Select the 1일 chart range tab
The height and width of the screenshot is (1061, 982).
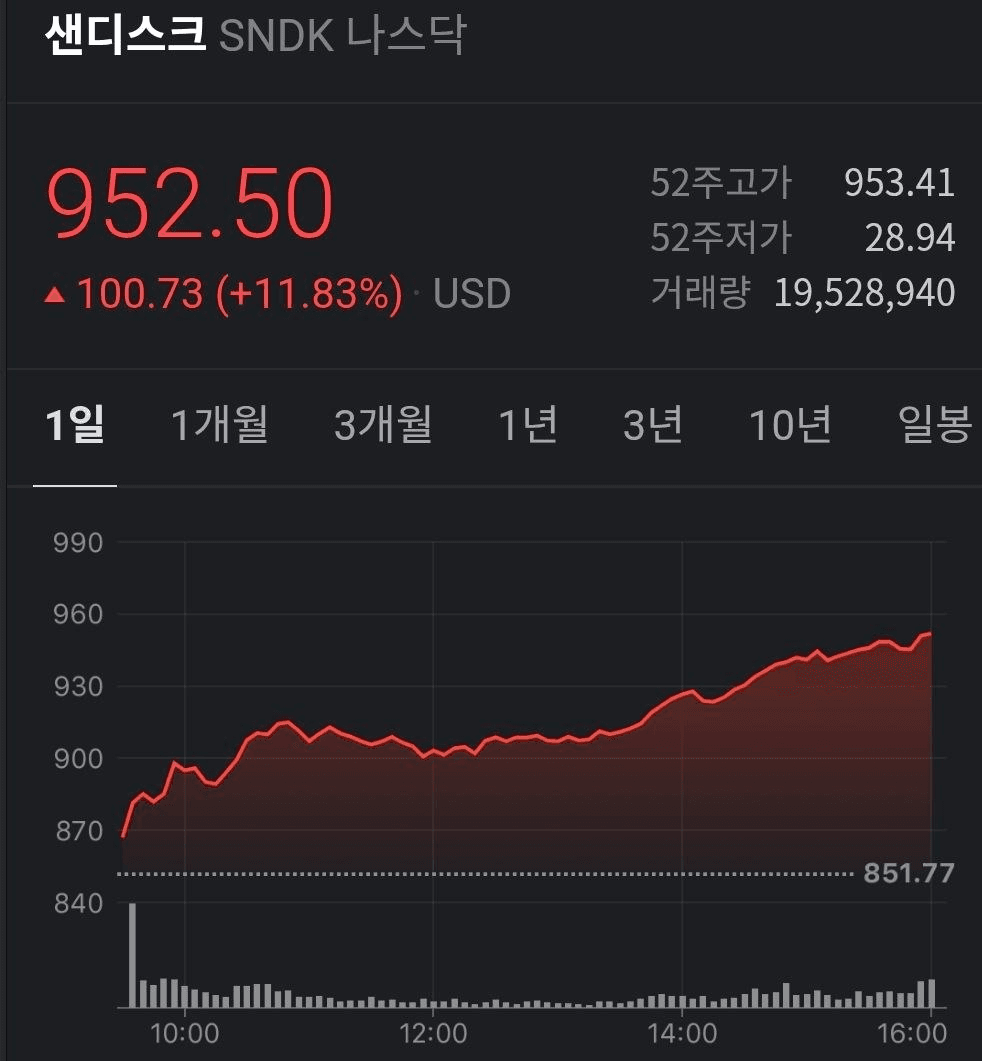click(x=75, y=427)
